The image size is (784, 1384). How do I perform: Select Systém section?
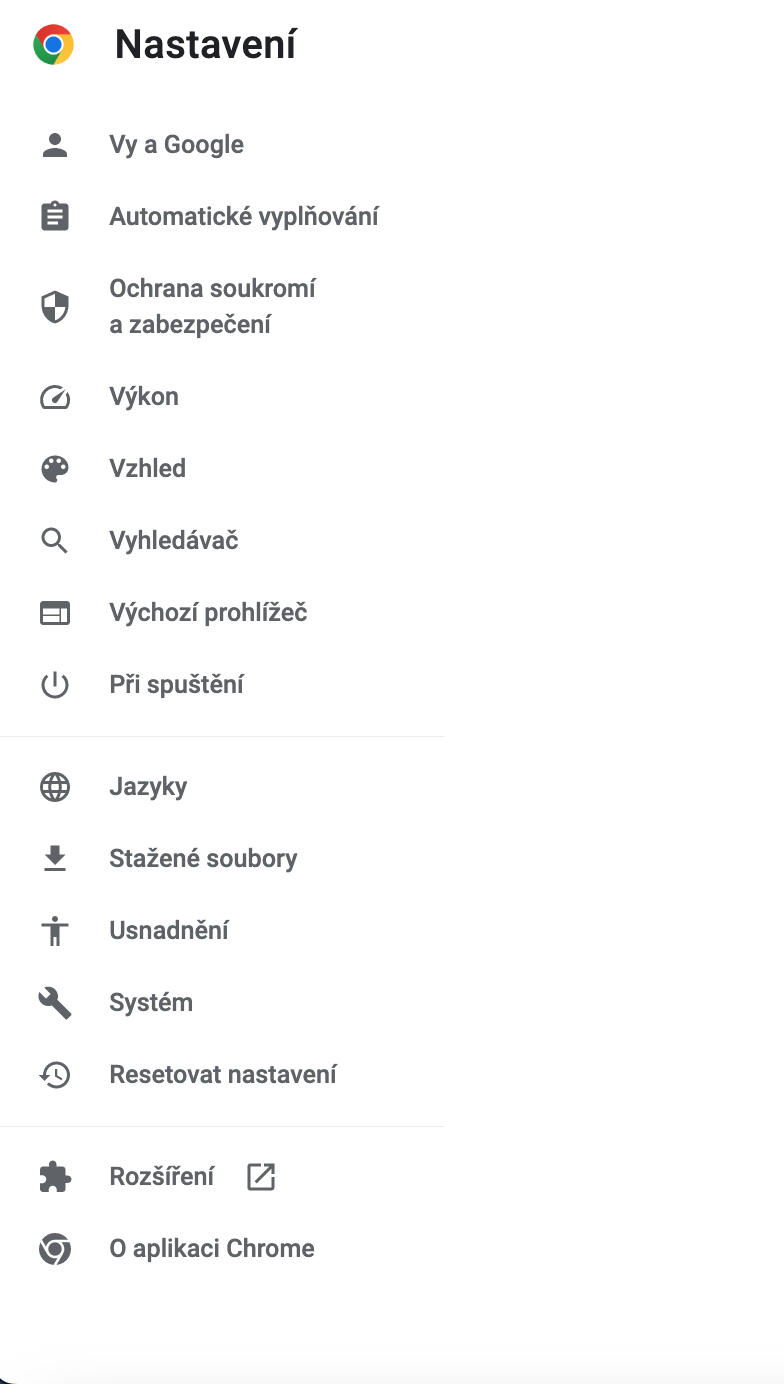pyautogui.click(x=151, y=1003)
